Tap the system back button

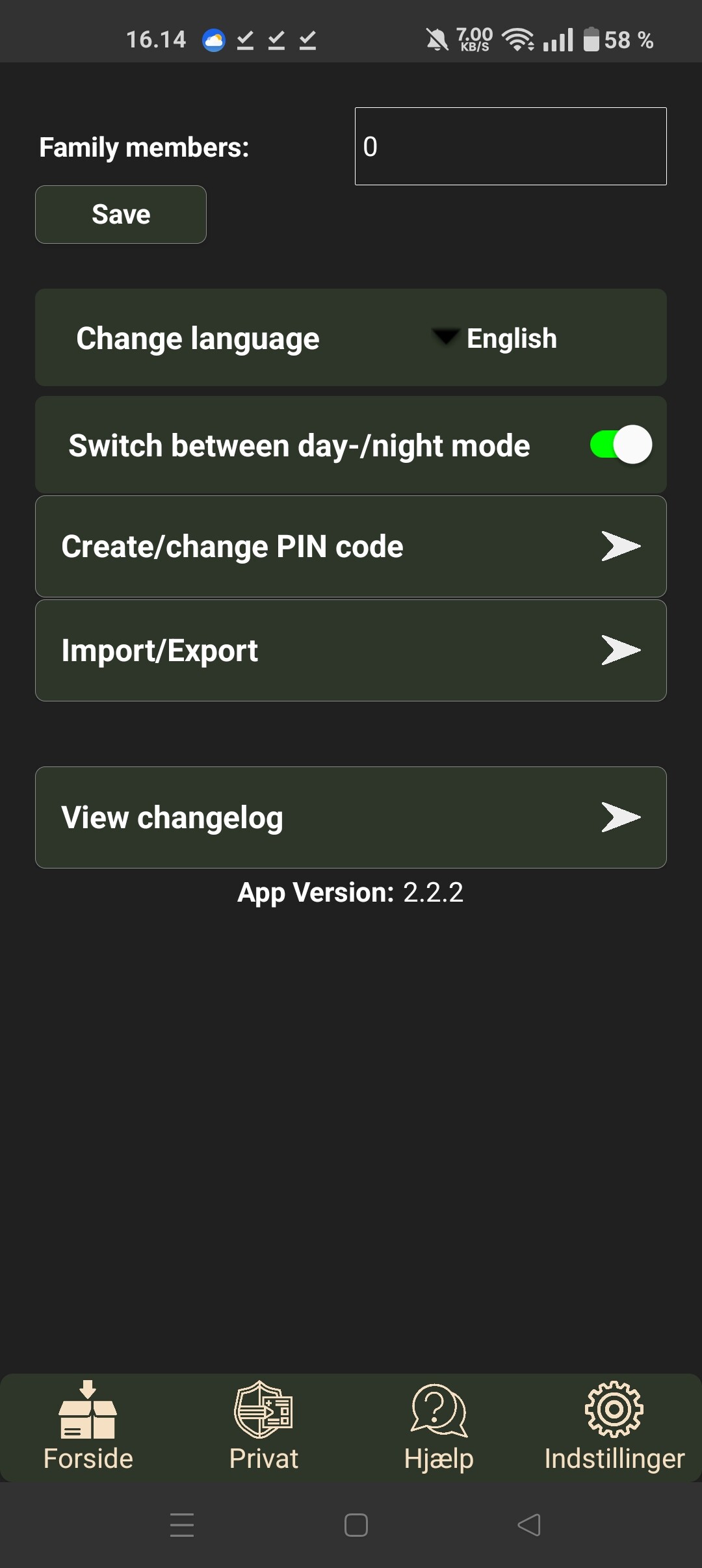coord(528,1525)
